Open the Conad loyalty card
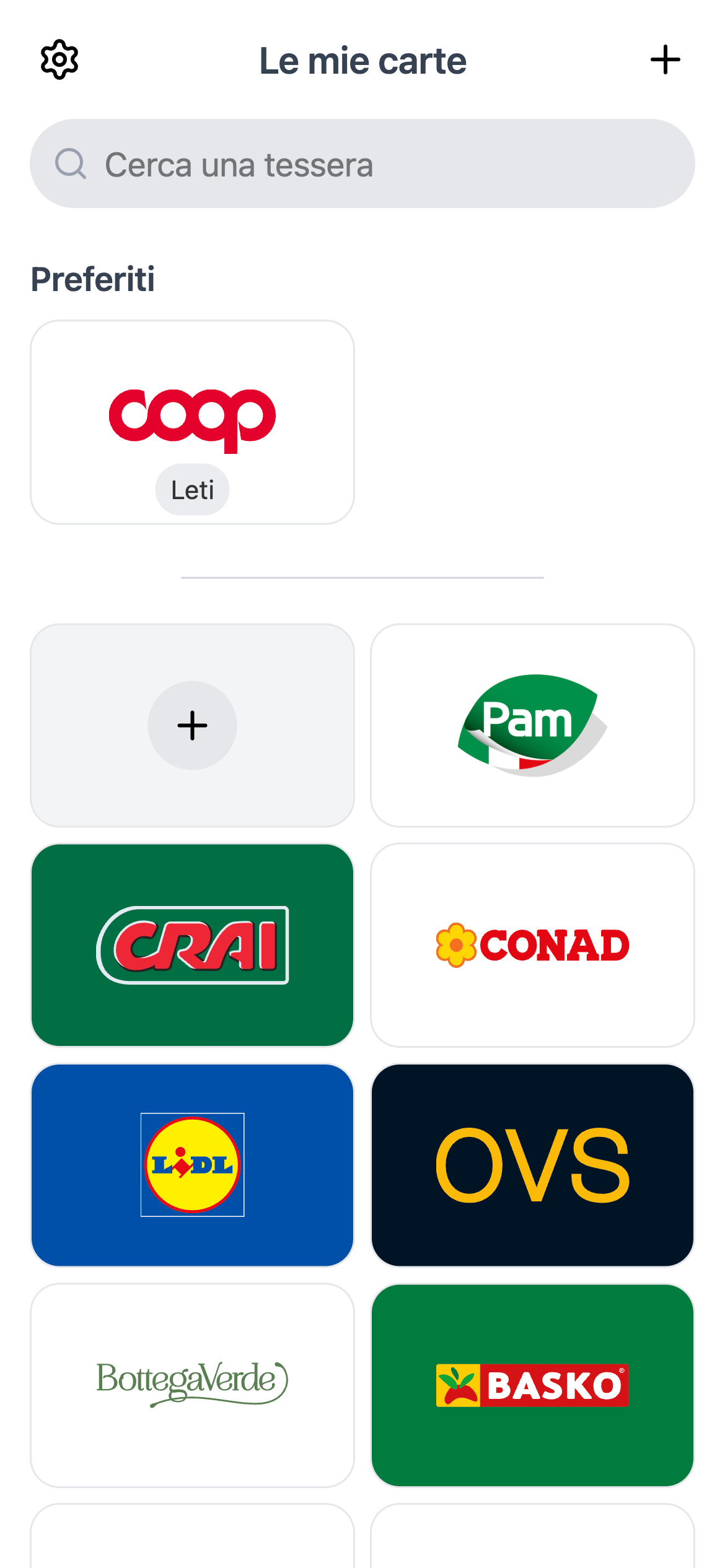 [x=532, y=944]
